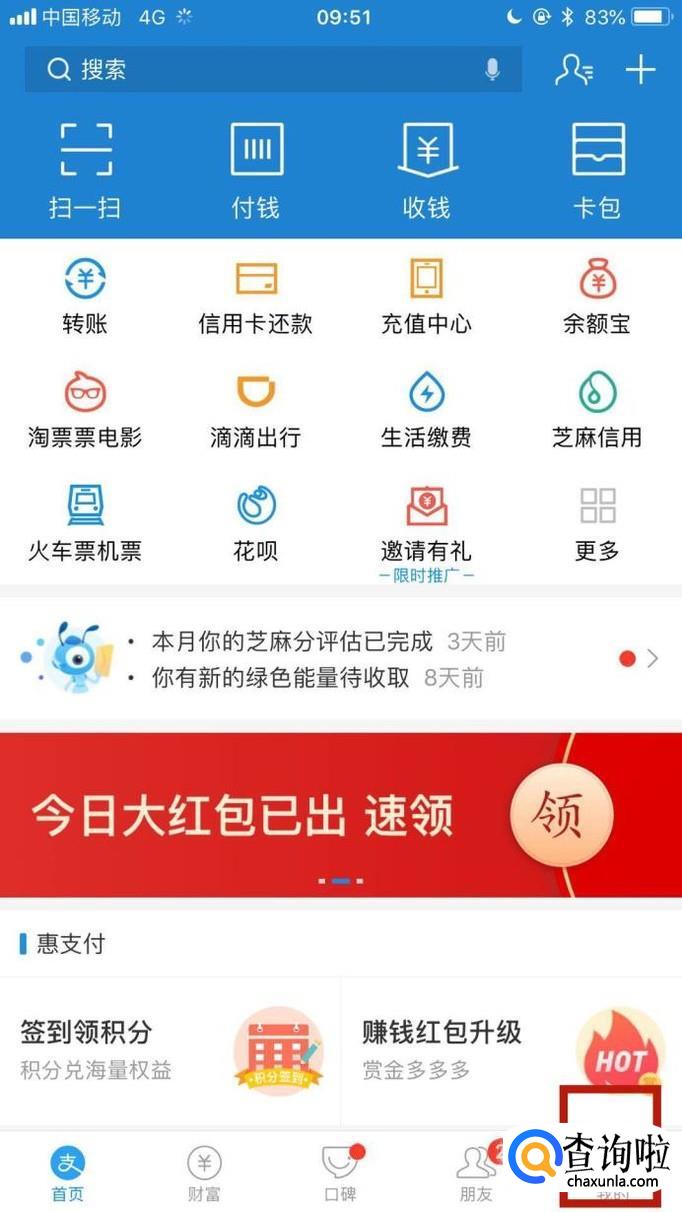Viewport: 682px width, 1212px height.
Task: Go to 充值中心
Action: [427, 296]
